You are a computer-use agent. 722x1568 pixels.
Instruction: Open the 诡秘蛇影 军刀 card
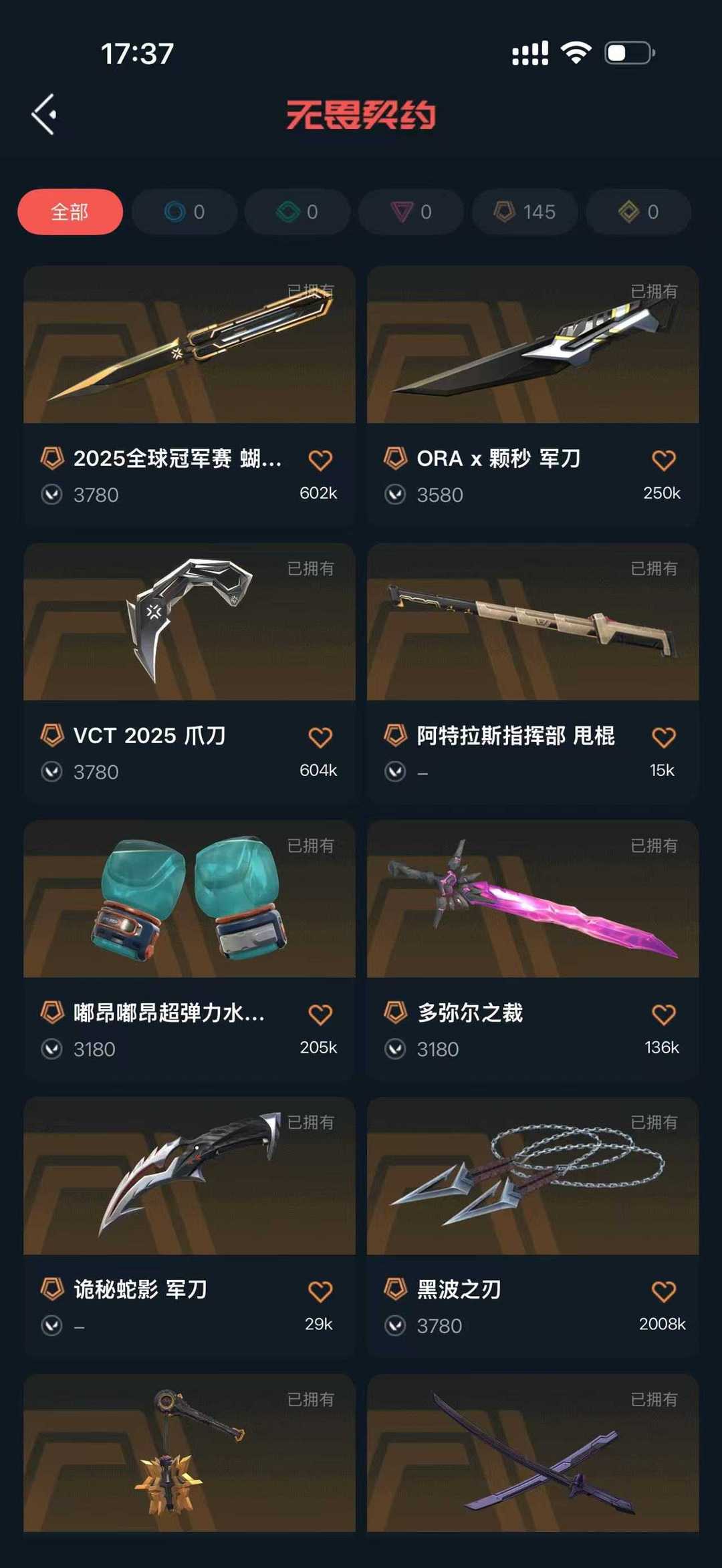pos(189,1227)
